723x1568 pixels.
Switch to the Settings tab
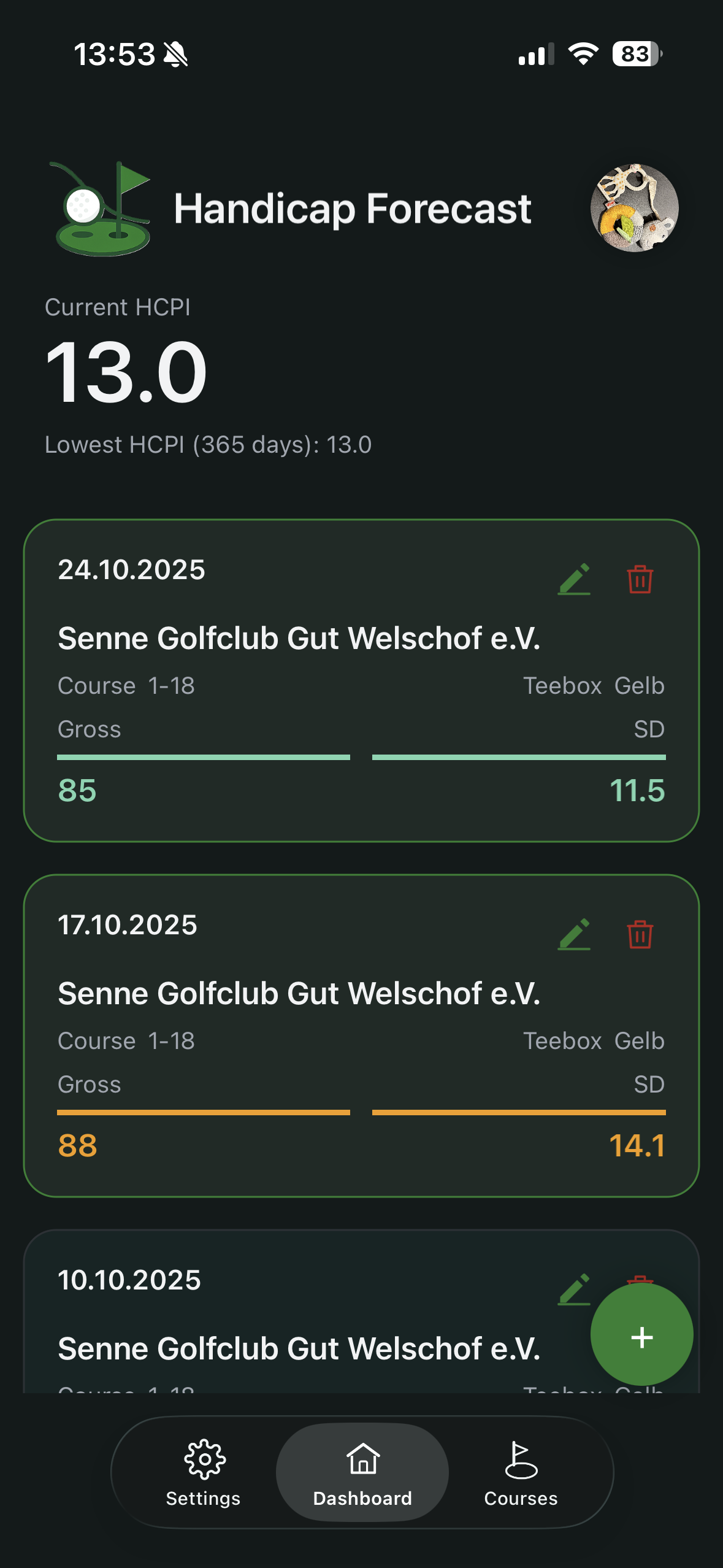click(x=203, y=1472)
